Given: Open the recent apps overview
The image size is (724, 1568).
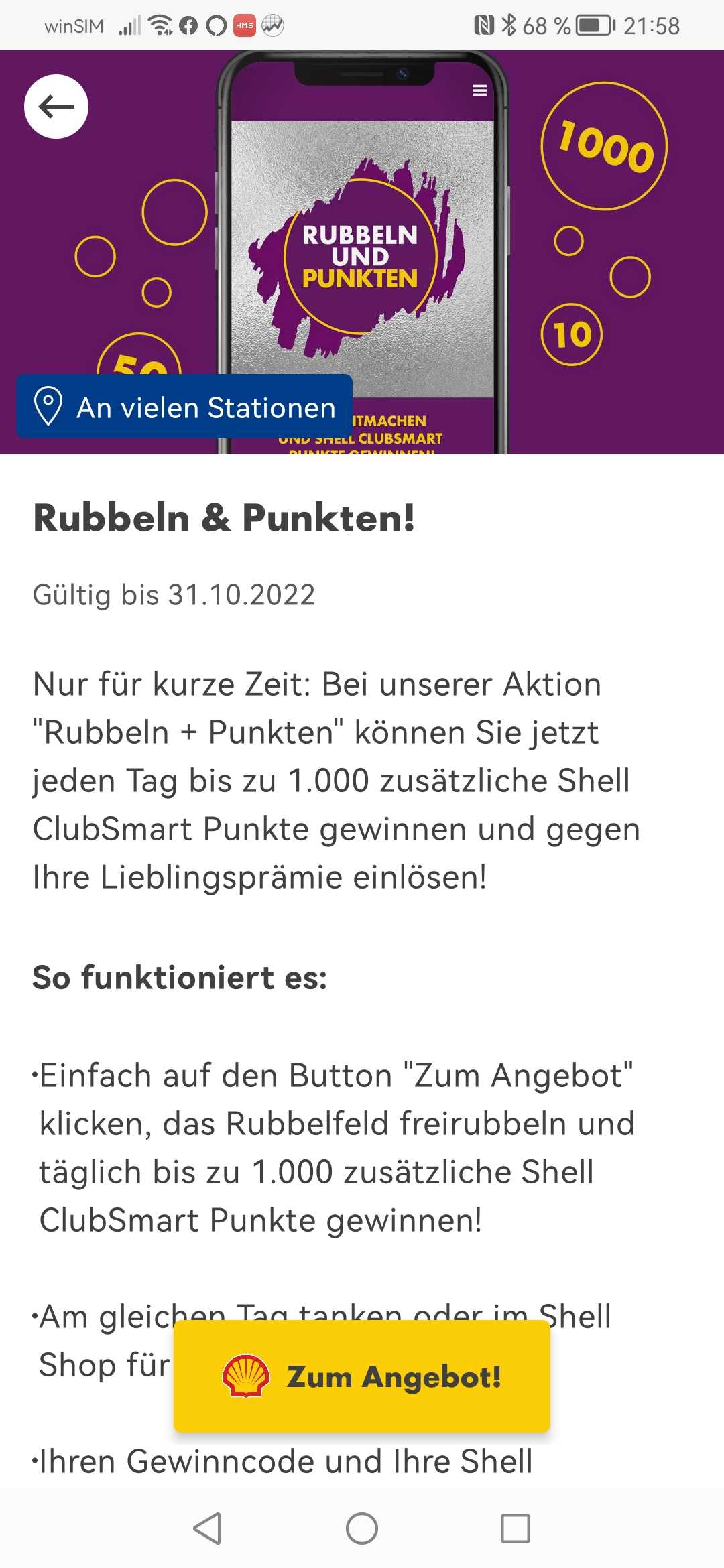Looking at the screenshot, I should (516, 1528).
